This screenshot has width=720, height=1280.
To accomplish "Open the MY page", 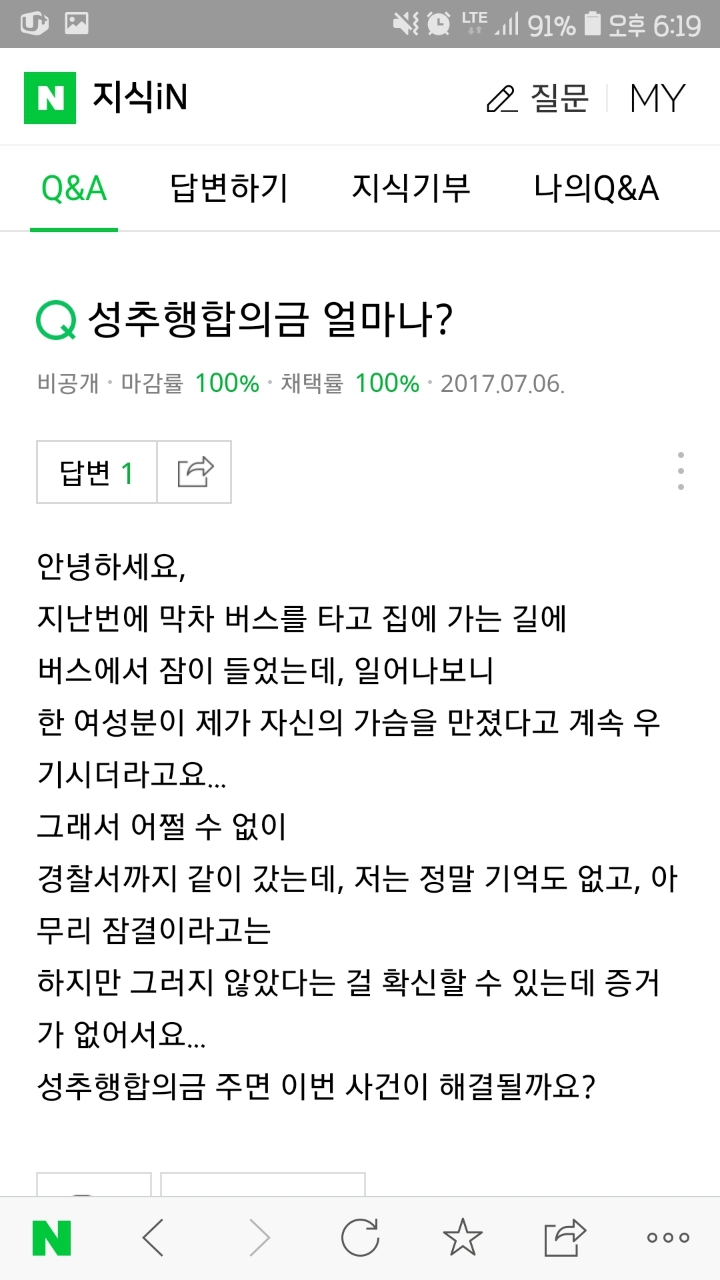I will pos(658,98).
